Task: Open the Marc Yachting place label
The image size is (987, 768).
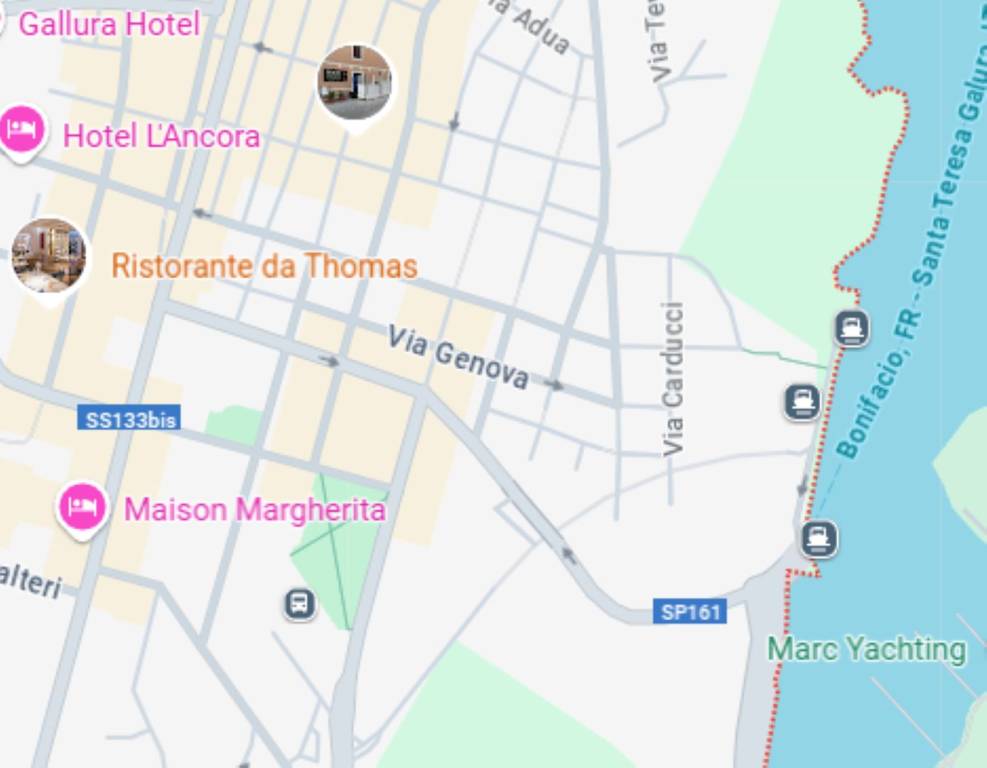Action: 866,650
